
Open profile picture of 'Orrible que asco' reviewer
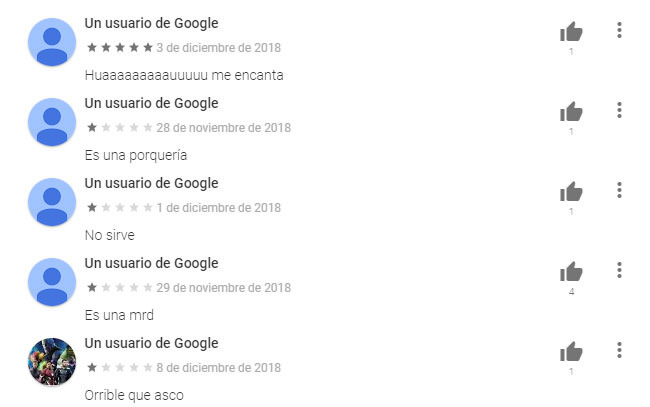pos(52,362)
